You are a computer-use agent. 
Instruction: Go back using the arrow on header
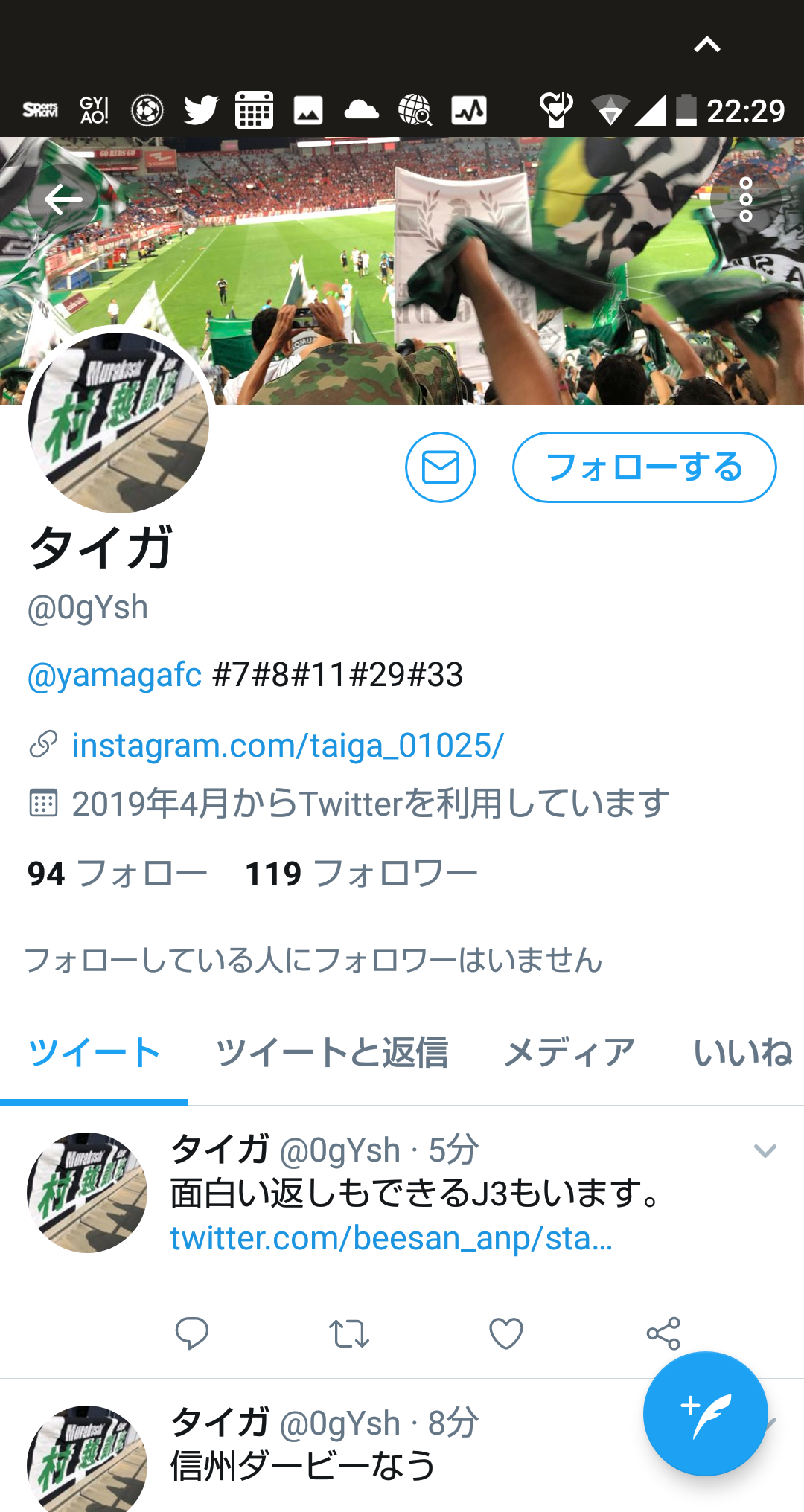pos(63,199)
